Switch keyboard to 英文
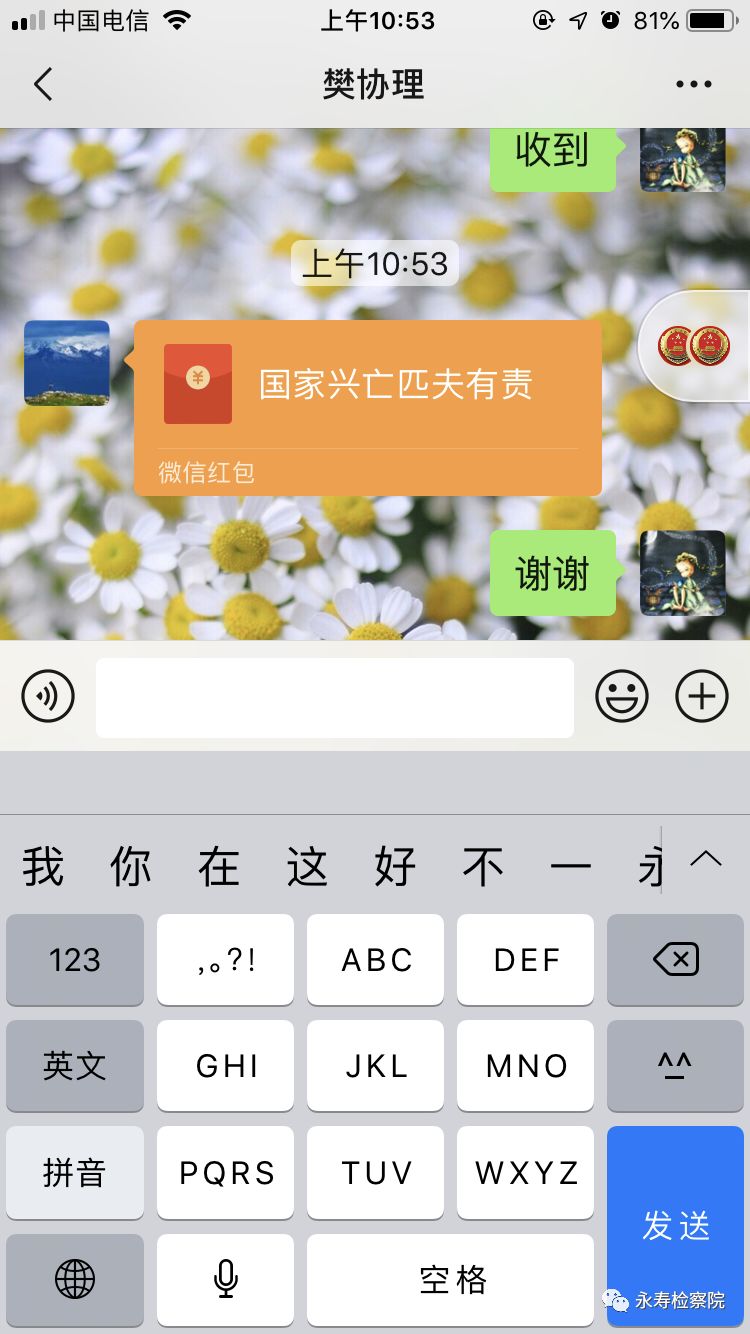Screen dimensions: 750x1334 [x=75, y=1066]
